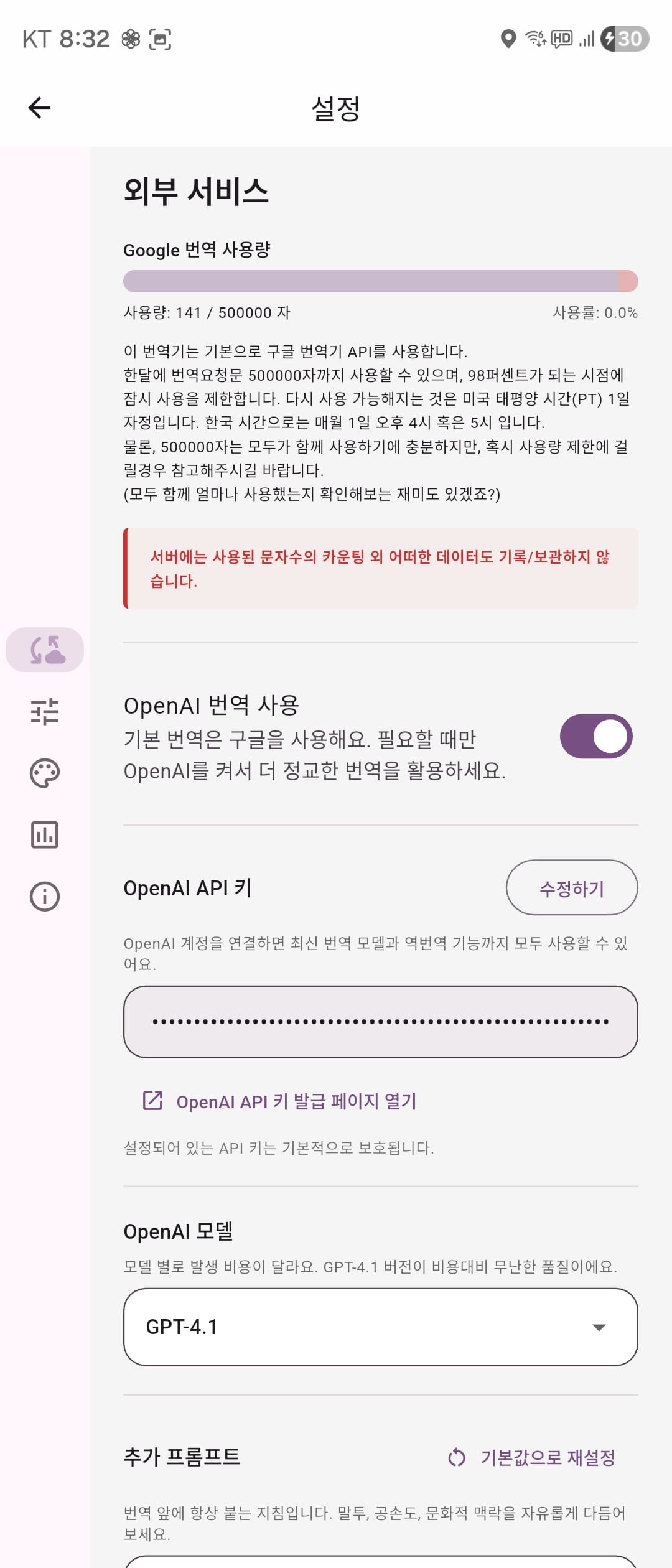Tap 기본값으로 재설정 for the extra prompt
This screenshot has height=1568, width=672.
(532, 1457)
